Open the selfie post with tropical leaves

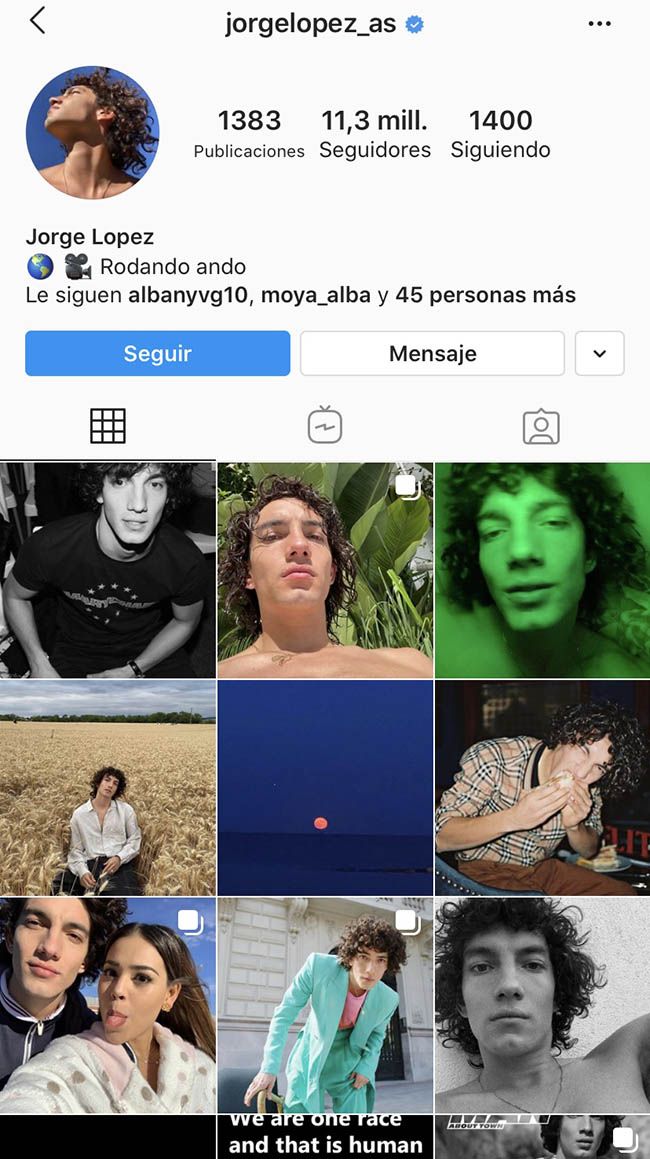(x=325, y=570)
